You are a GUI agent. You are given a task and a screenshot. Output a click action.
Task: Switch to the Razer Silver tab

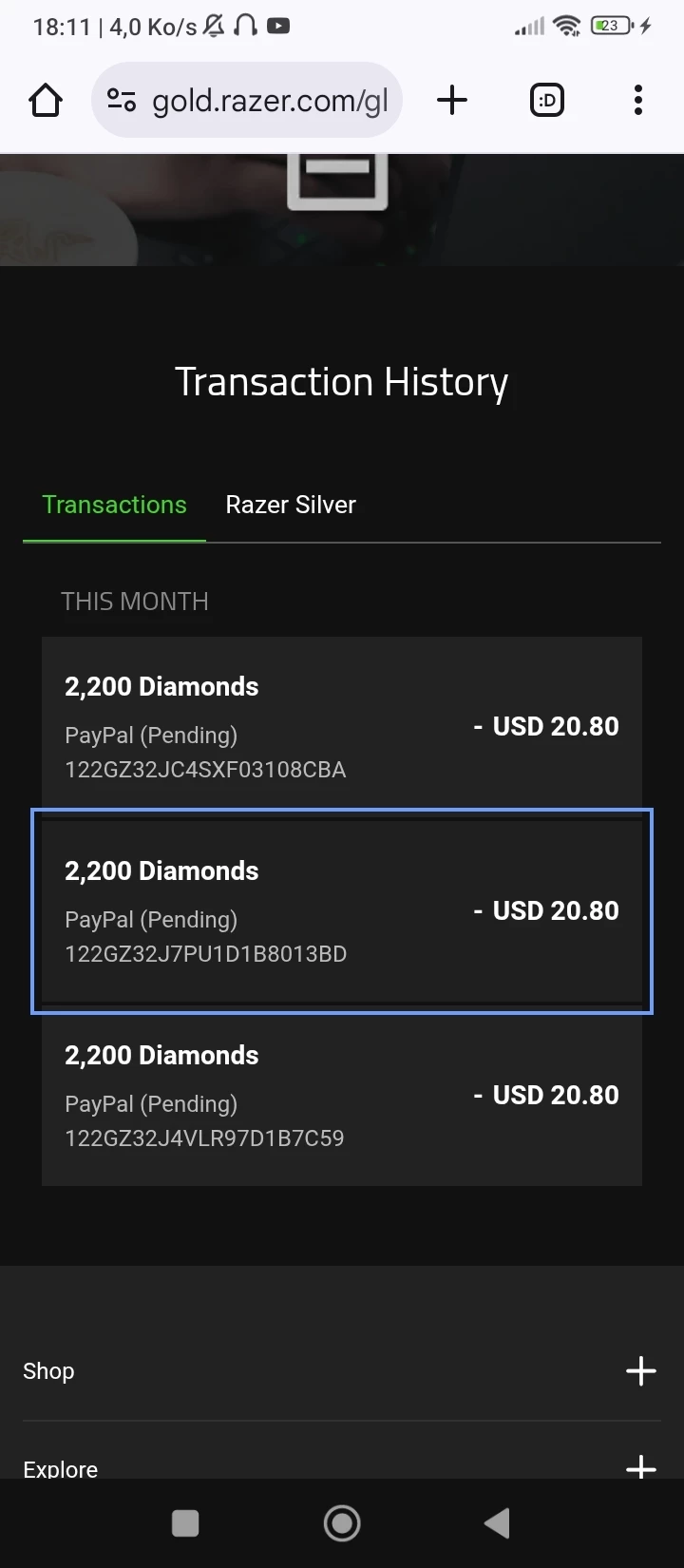291,505
